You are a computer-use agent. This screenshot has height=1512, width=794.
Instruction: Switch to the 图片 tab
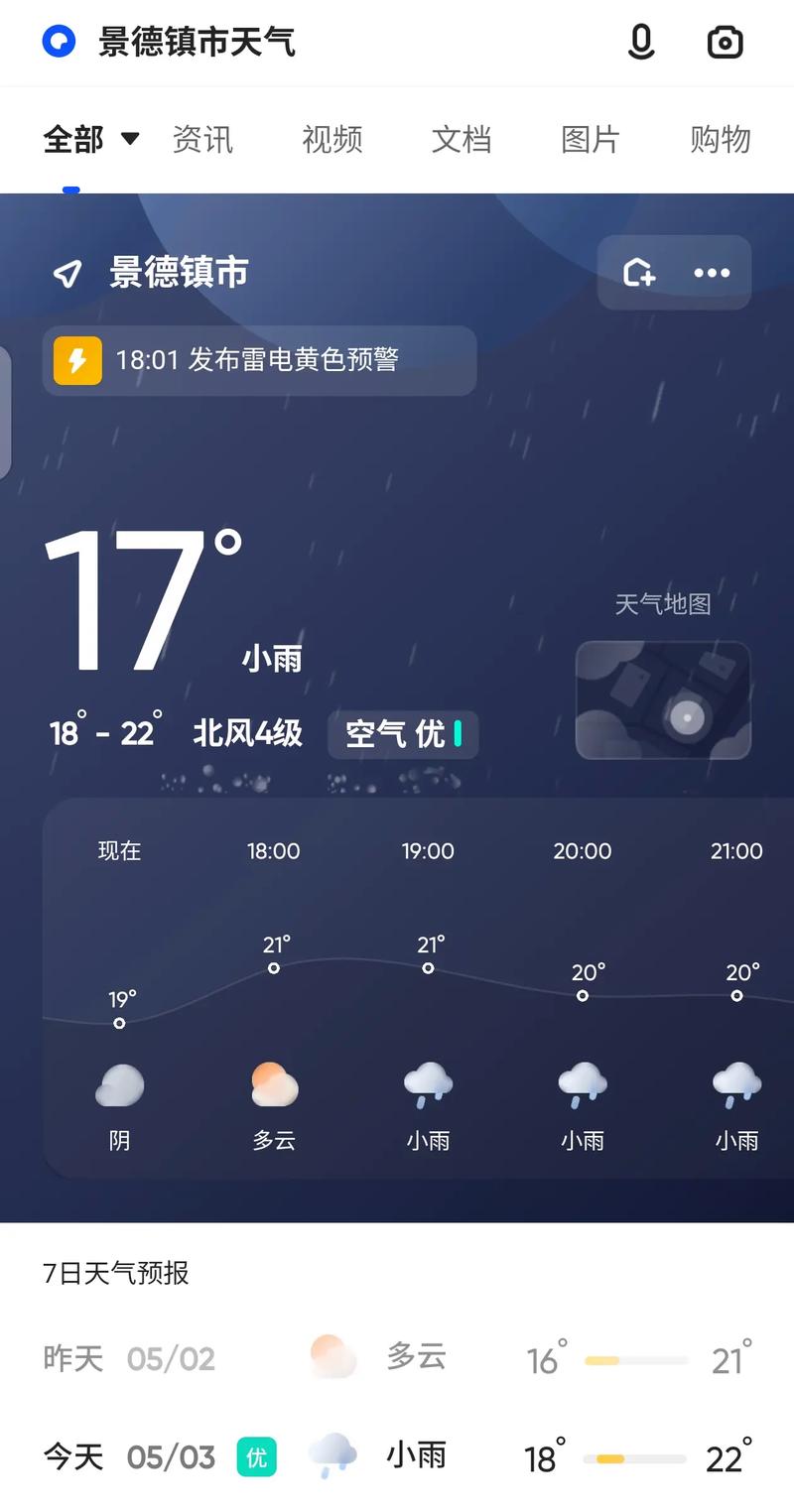[x=591, y=139]
